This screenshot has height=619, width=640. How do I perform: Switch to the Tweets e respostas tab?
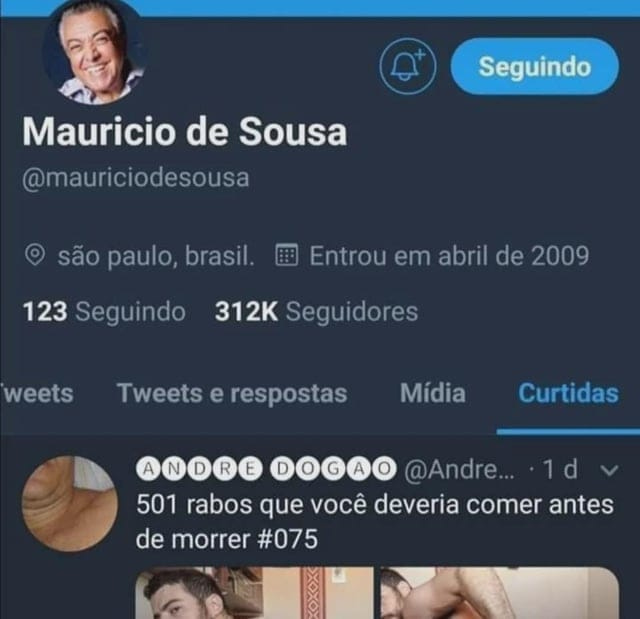tap(232, 393)
